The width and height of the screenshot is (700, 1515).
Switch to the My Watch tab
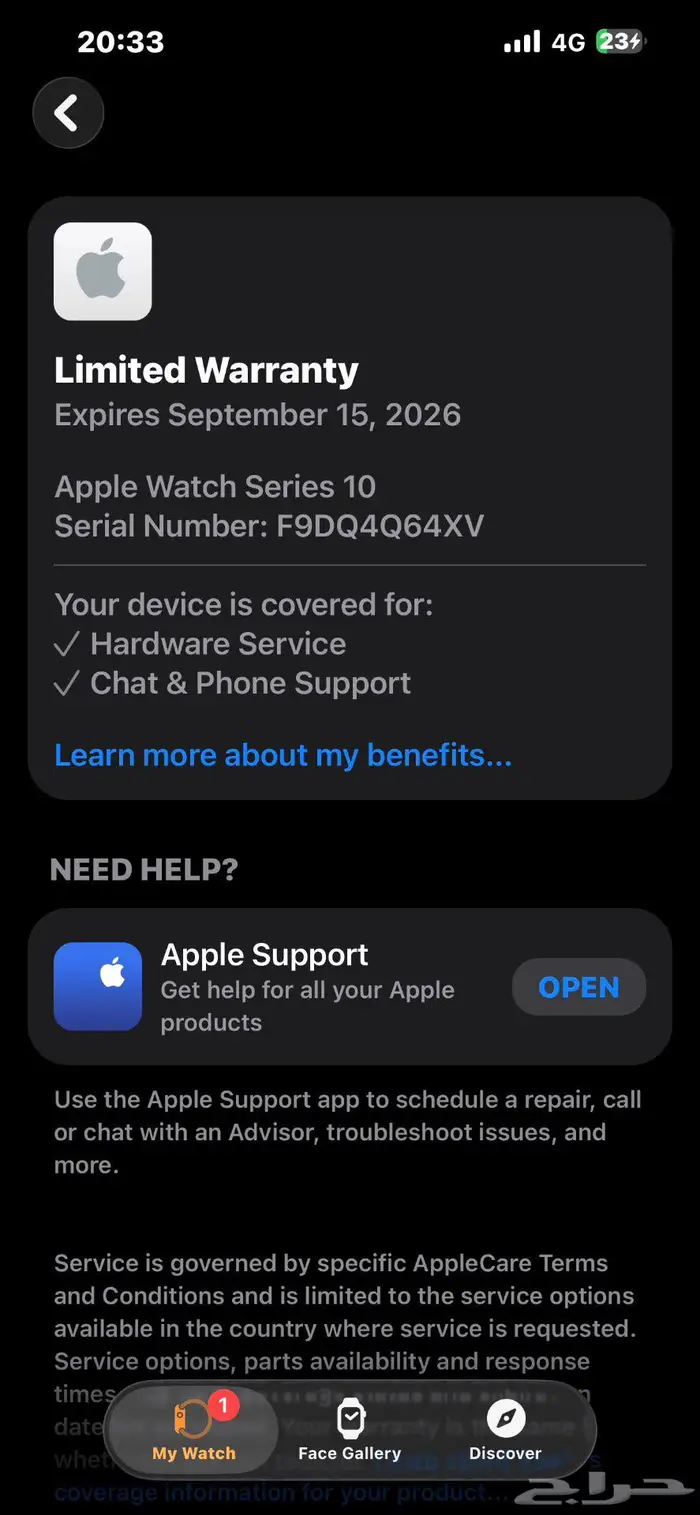[x=194, y=1430]
